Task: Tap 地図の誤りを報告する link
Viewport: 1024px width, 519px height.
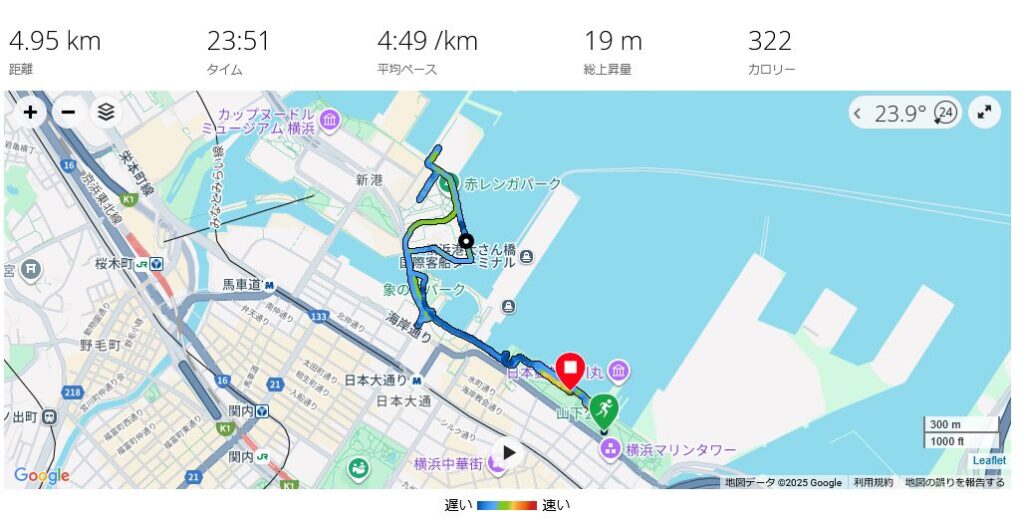Action: tap(954, 483)
